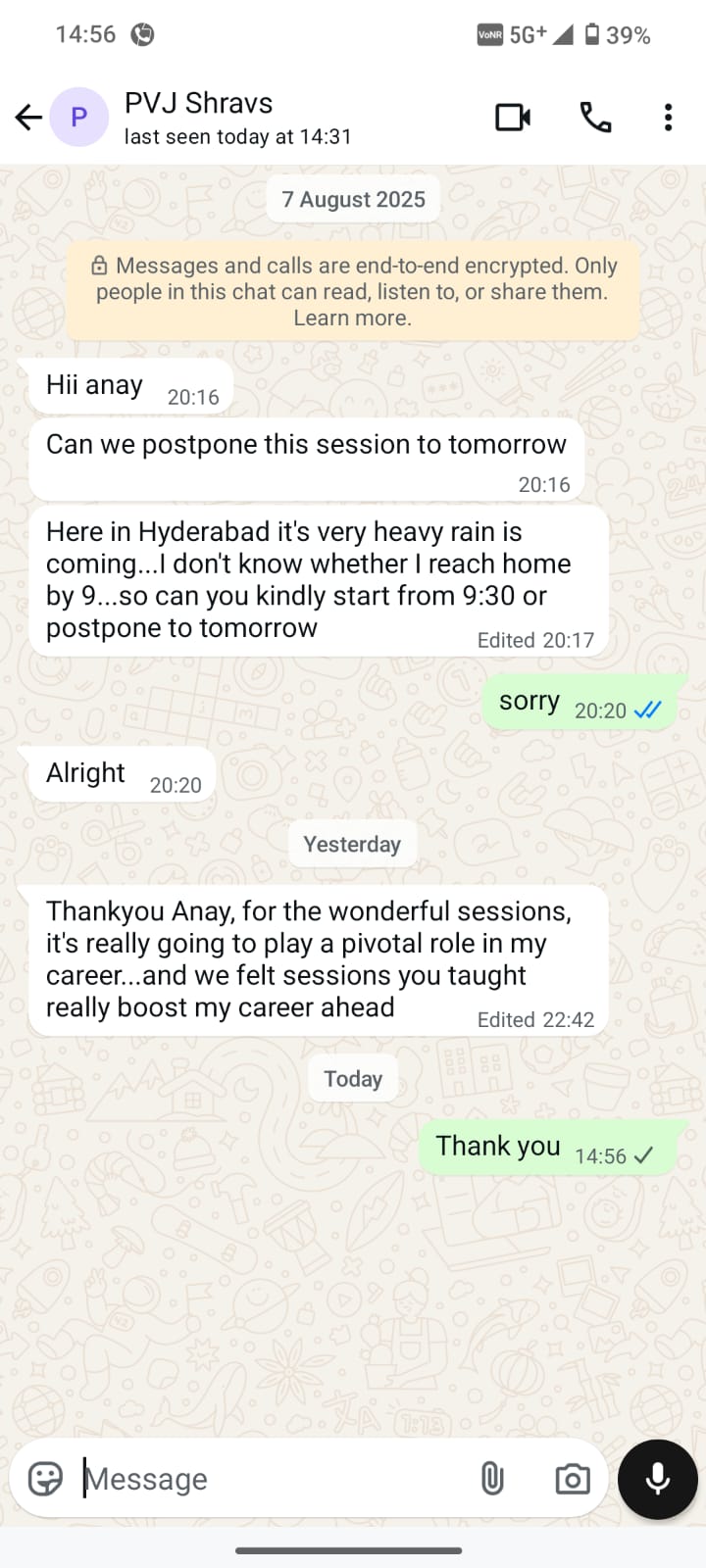Go back to the chats list
Viewport: 706px width, 1568px height.
pos(28,118)
